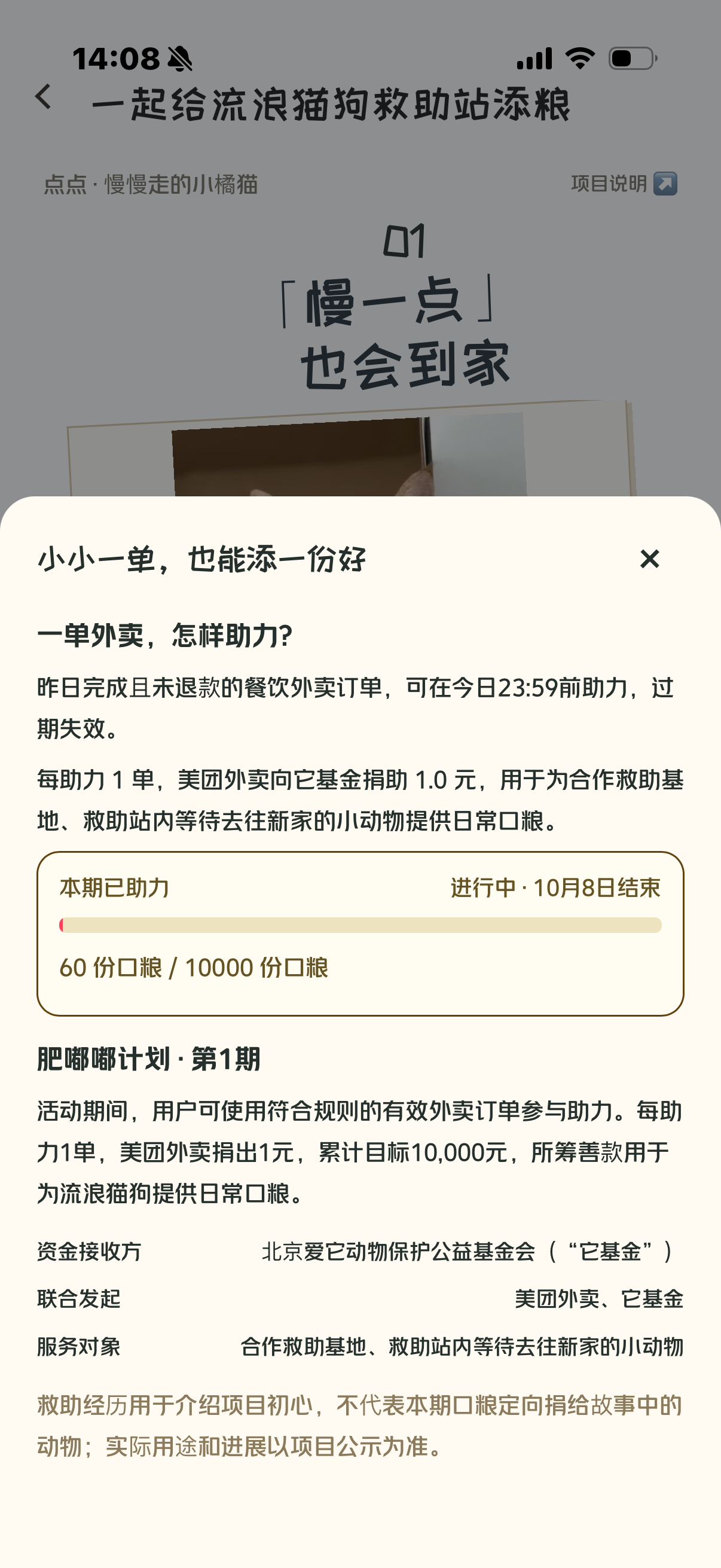Open the 项目说明 link

624,183
